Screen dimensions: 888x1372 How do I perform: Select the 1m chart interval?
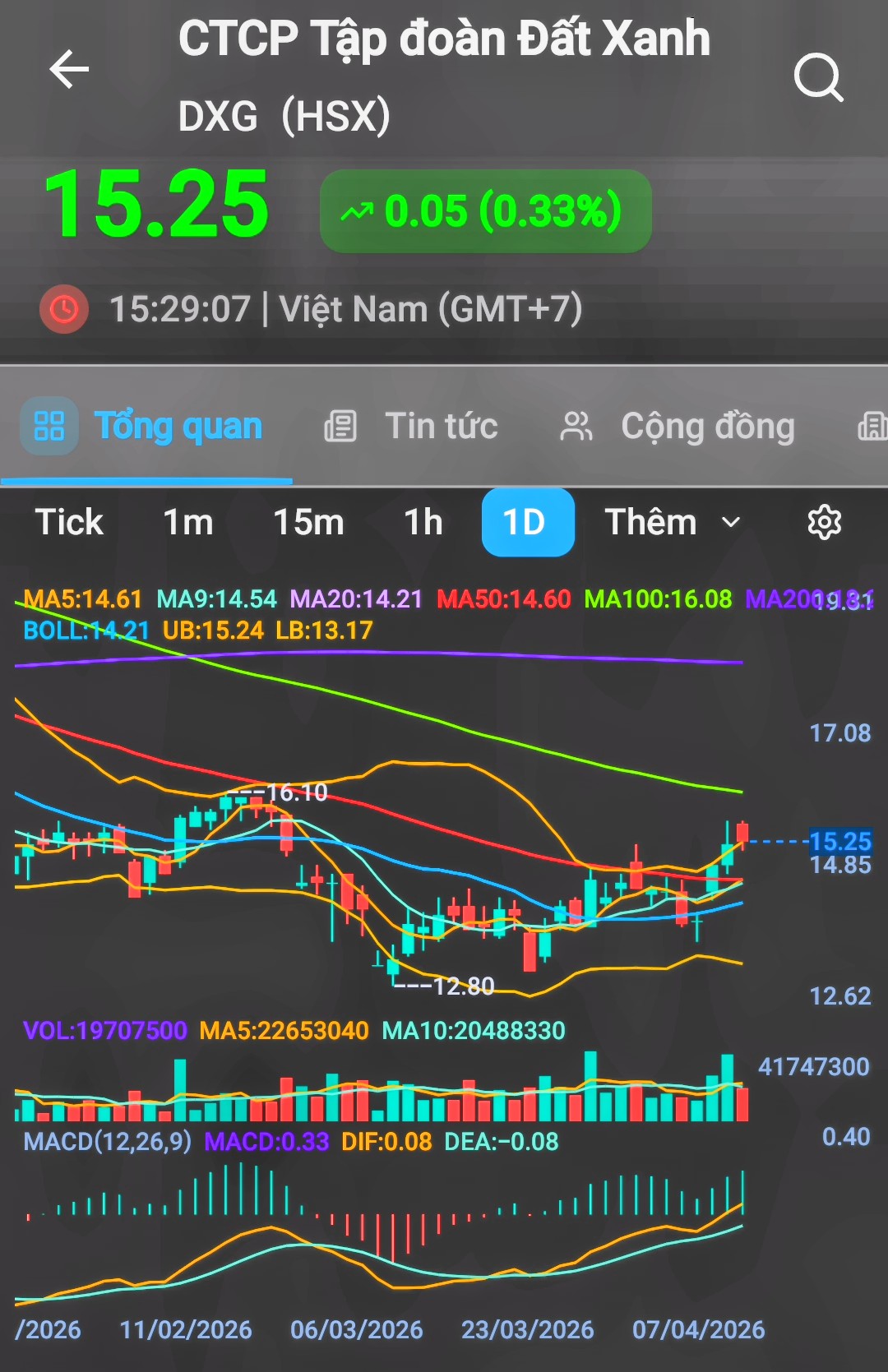188,523
